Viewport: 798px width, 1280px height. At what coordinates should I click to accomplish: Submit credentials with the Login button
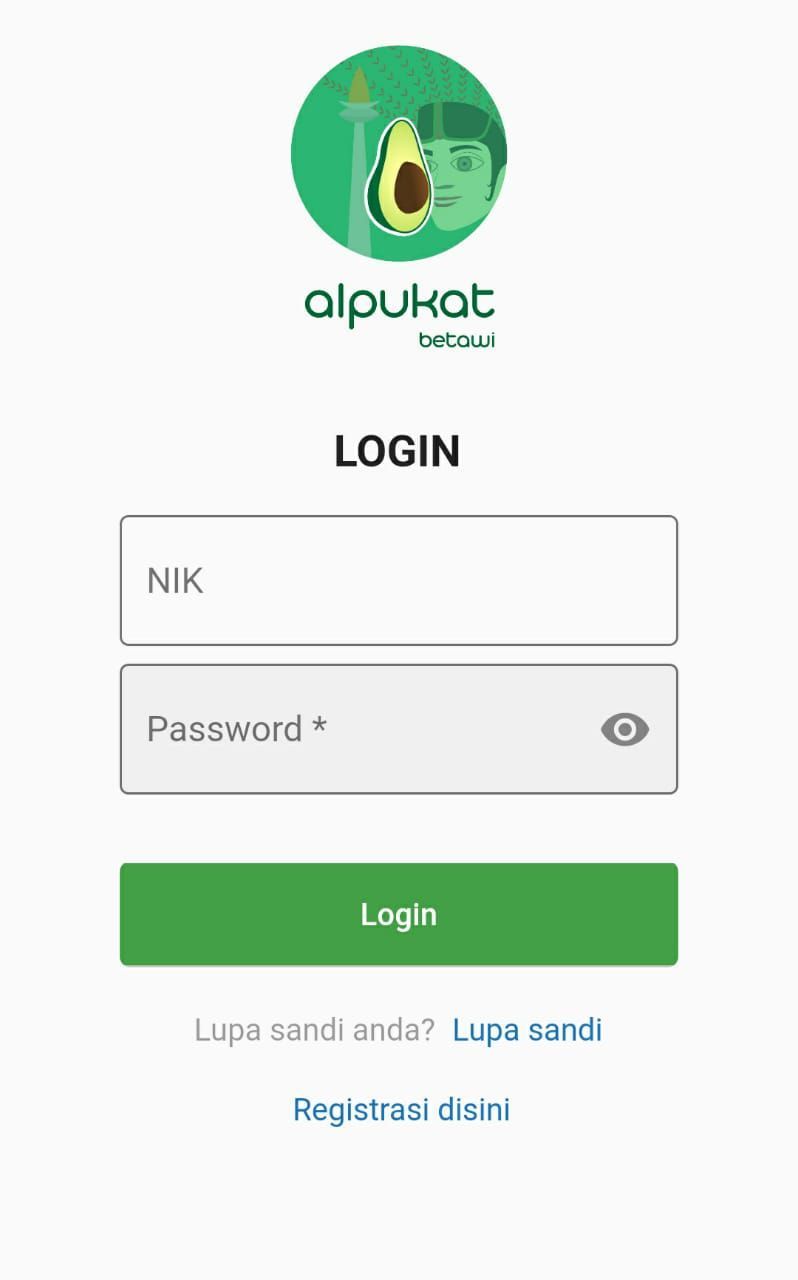399,913
